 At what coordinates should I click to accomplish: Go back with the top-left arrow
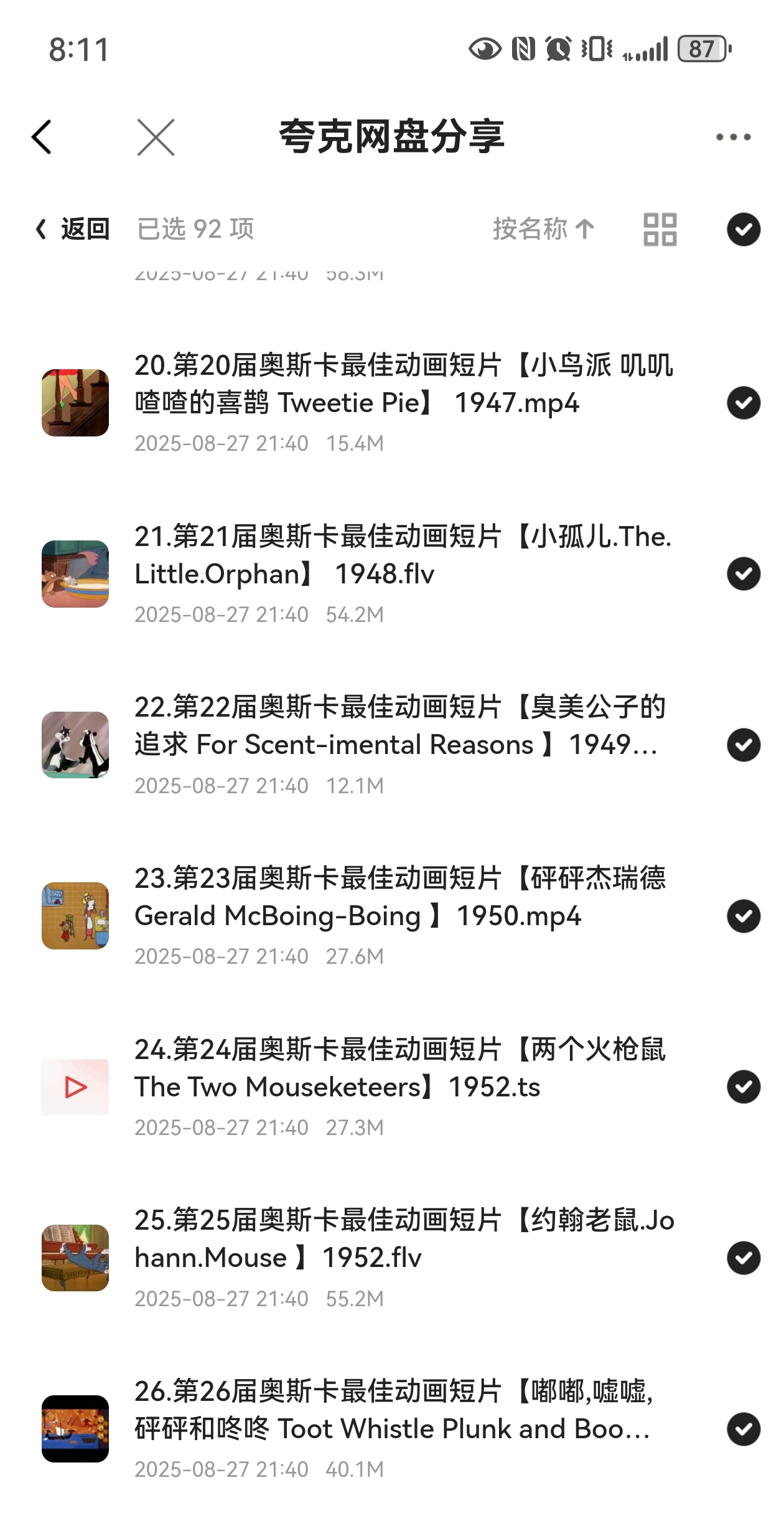[42, 137]
